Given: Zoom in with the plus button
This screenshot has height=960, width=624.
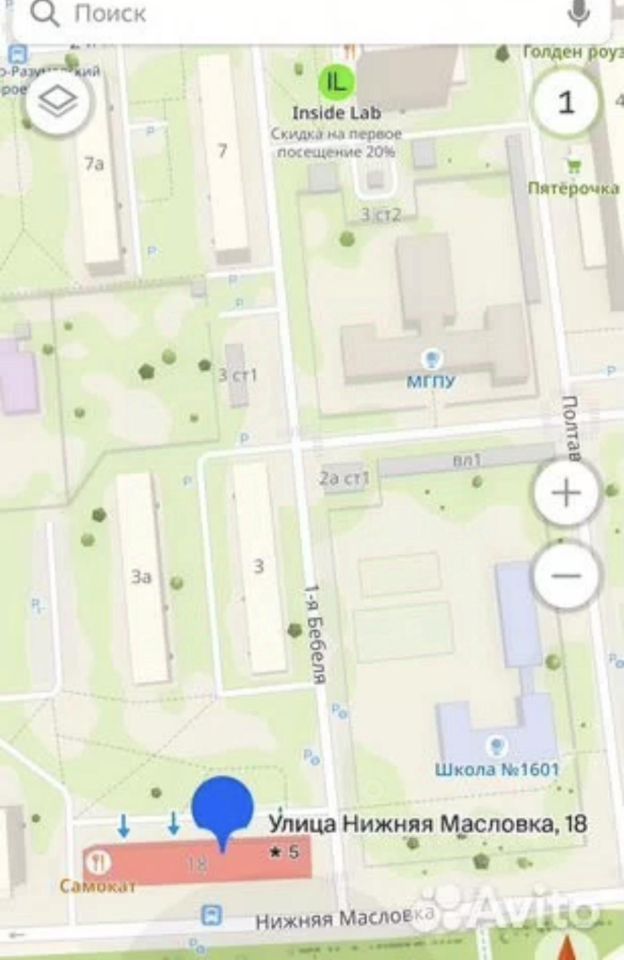Looking at the screenshot, I should [x=566, y=493].
